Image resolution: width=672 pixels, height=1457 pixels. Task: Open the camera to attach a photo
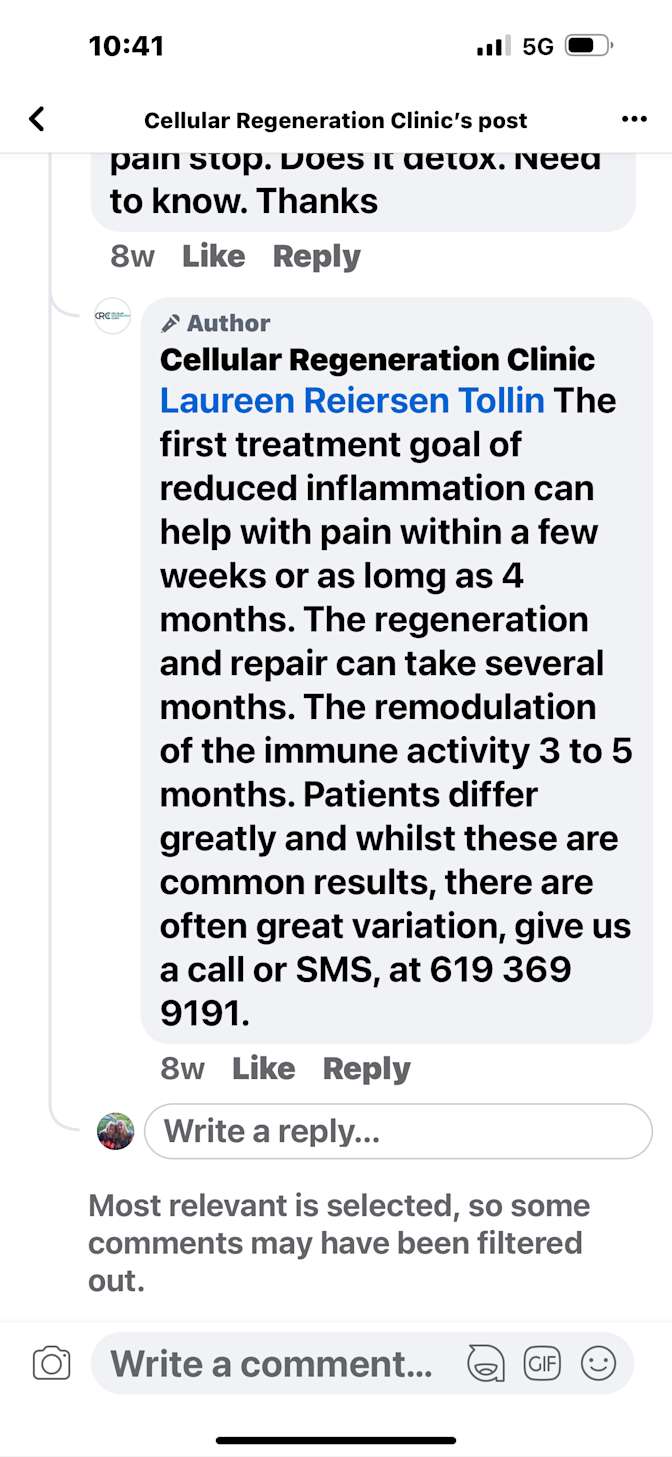pos(52,1363)
